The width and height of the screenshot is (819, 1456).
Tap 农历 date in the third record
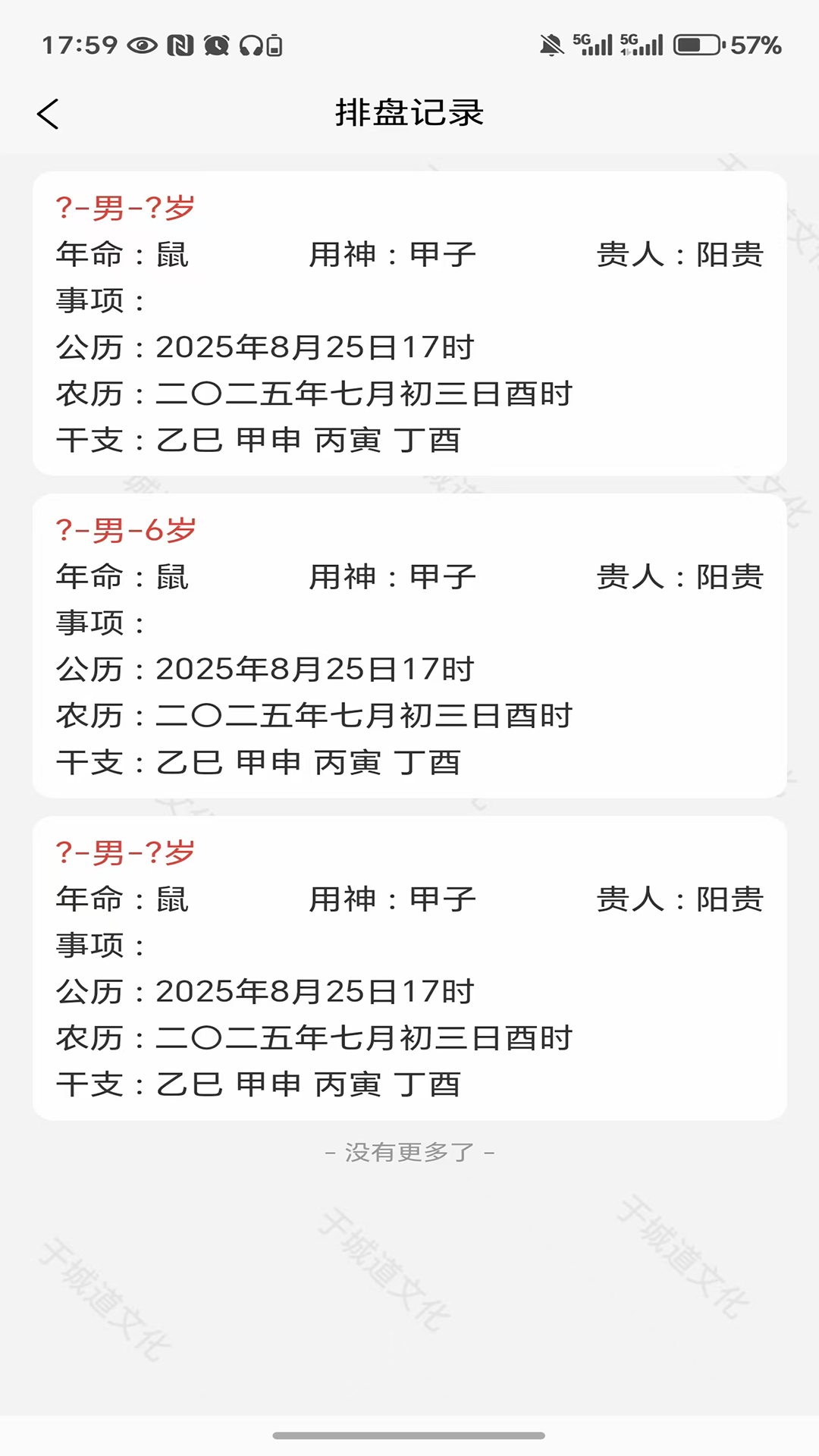[x=315, y=1038]
